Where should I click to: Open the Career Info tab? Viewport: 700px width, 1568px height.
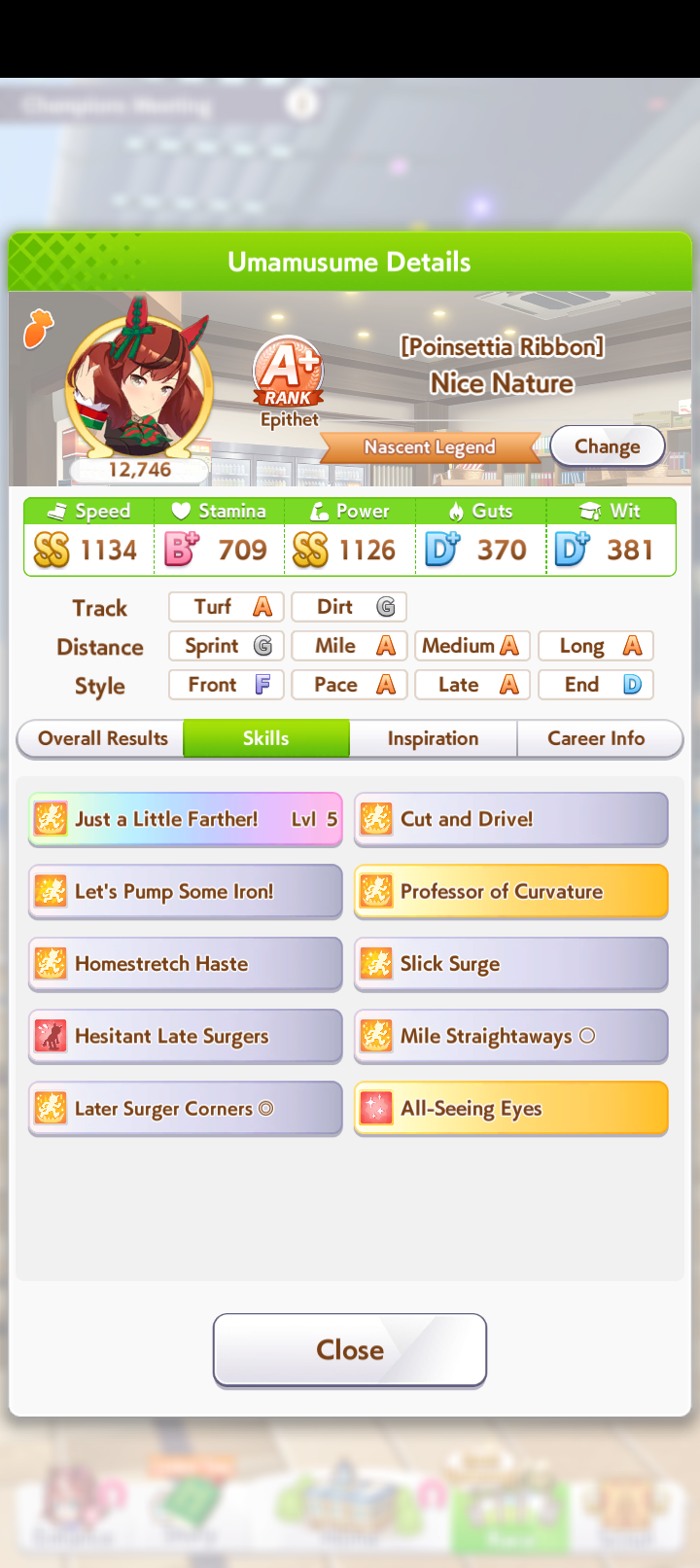pyautogui.click(x=596, y=738)
